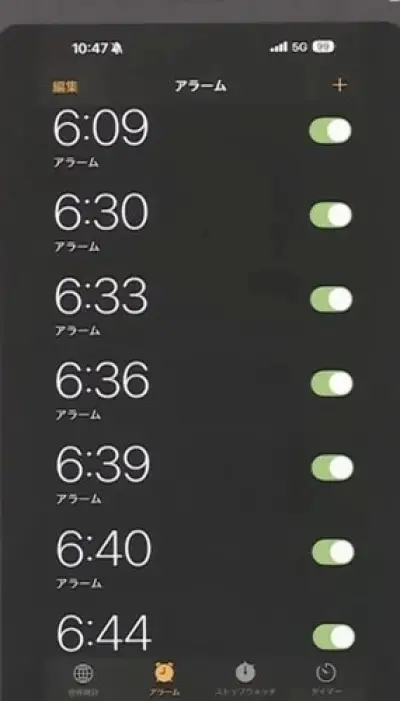Image resolution: width=400 pixels, height=701 pixels.
Task: Disable the 6:44 alarm
Action: (333, 637)
